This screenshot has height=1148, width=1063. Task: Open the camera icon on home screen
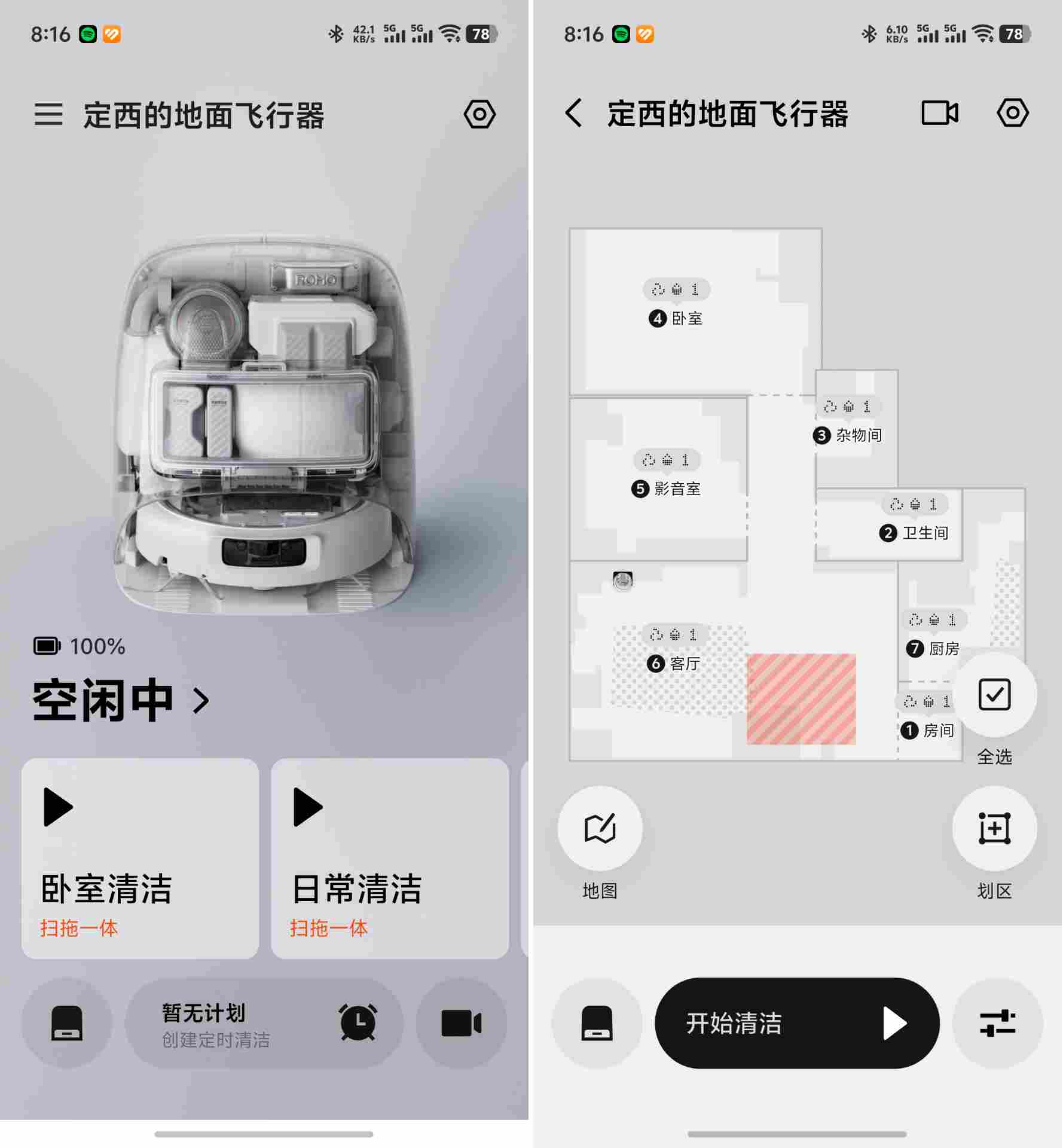click(x=460, y=1024)
